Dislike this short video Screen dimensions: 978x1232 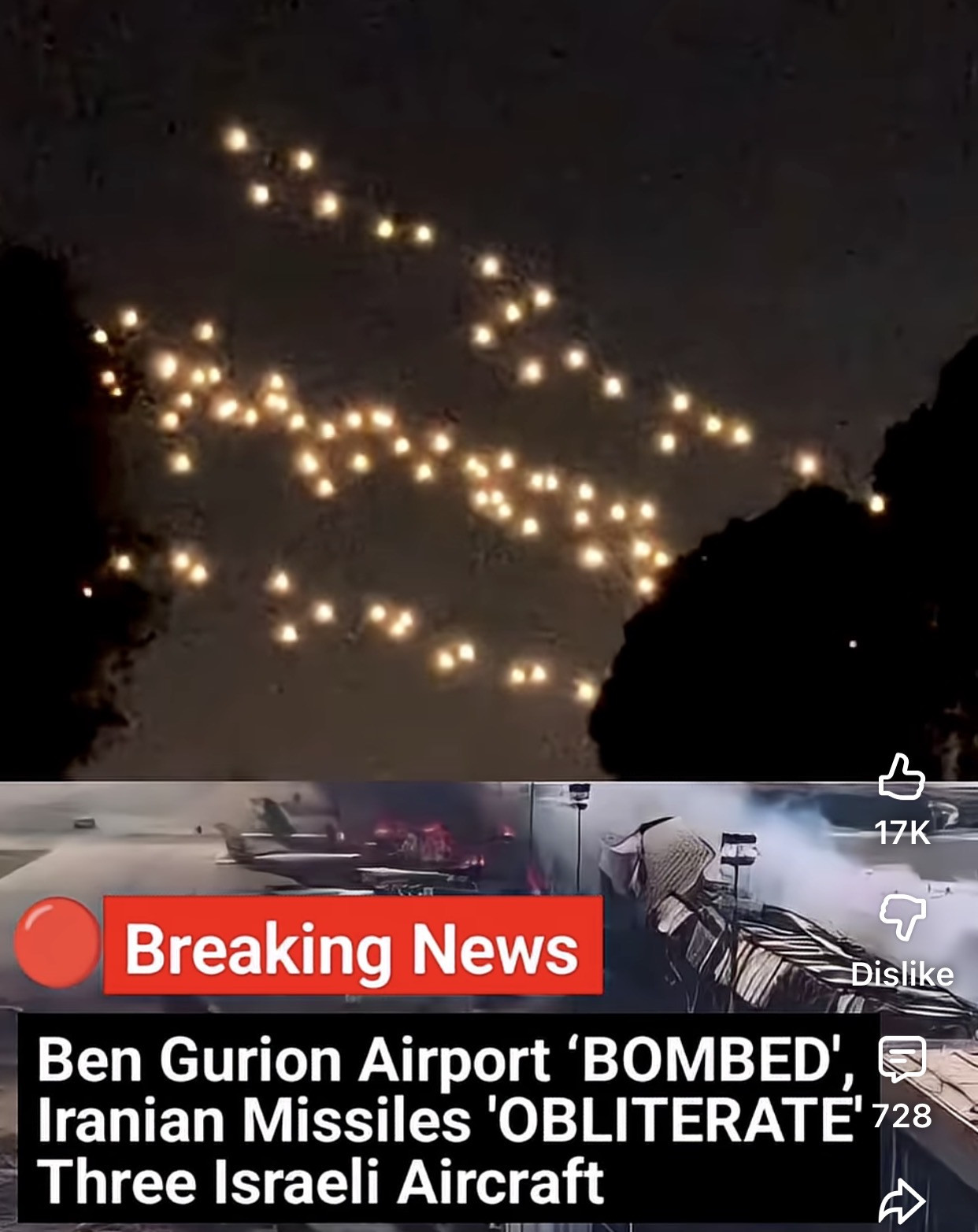(x=902, y=917)
